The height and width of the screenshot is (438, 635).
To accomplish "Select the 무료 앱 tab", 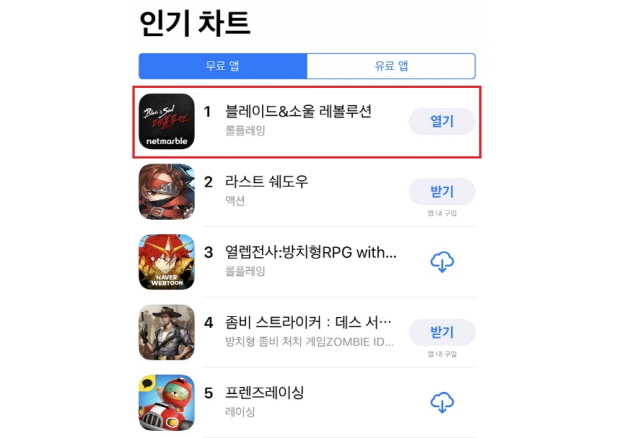I will click(x=222, y=66).
